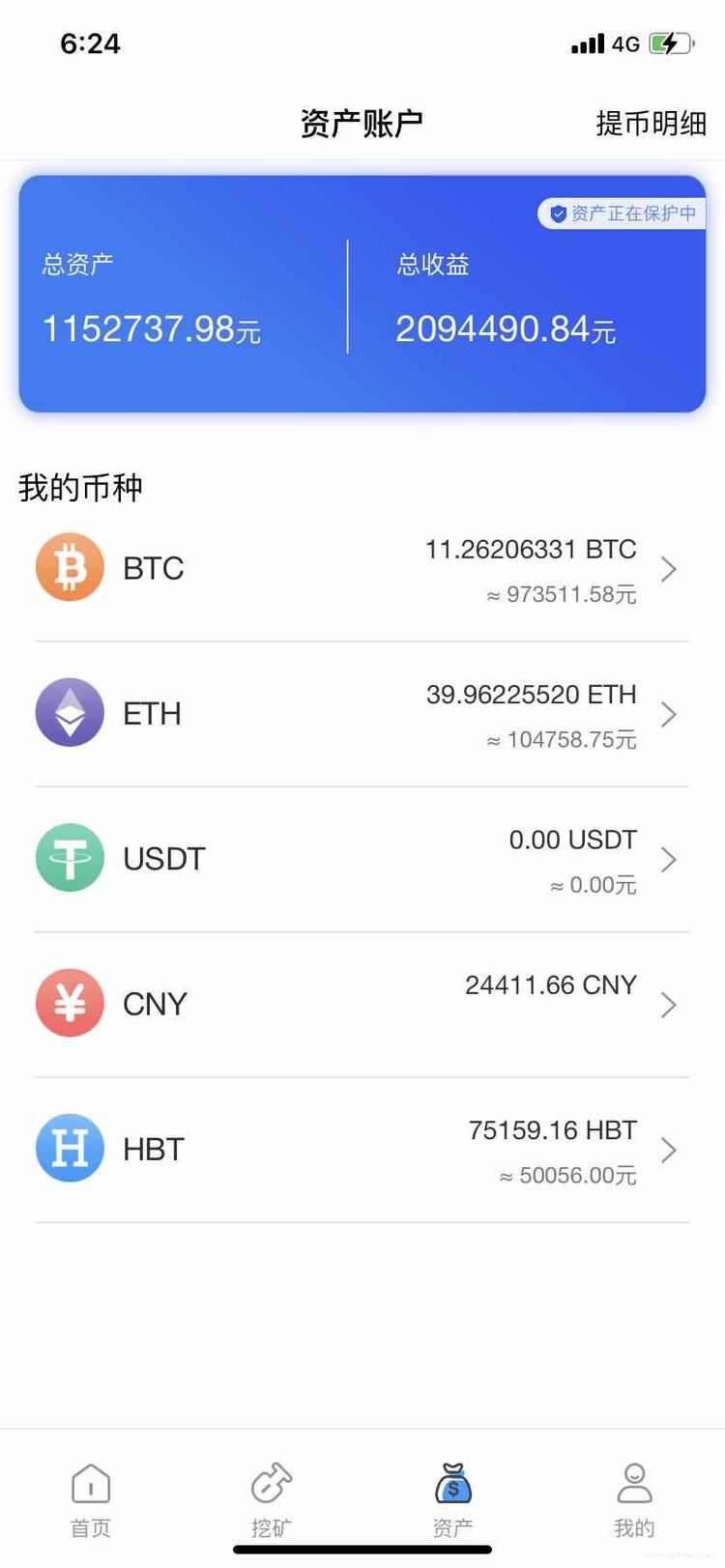
Task: Click the ETH Ethereum icon
Action: point(69,713)
